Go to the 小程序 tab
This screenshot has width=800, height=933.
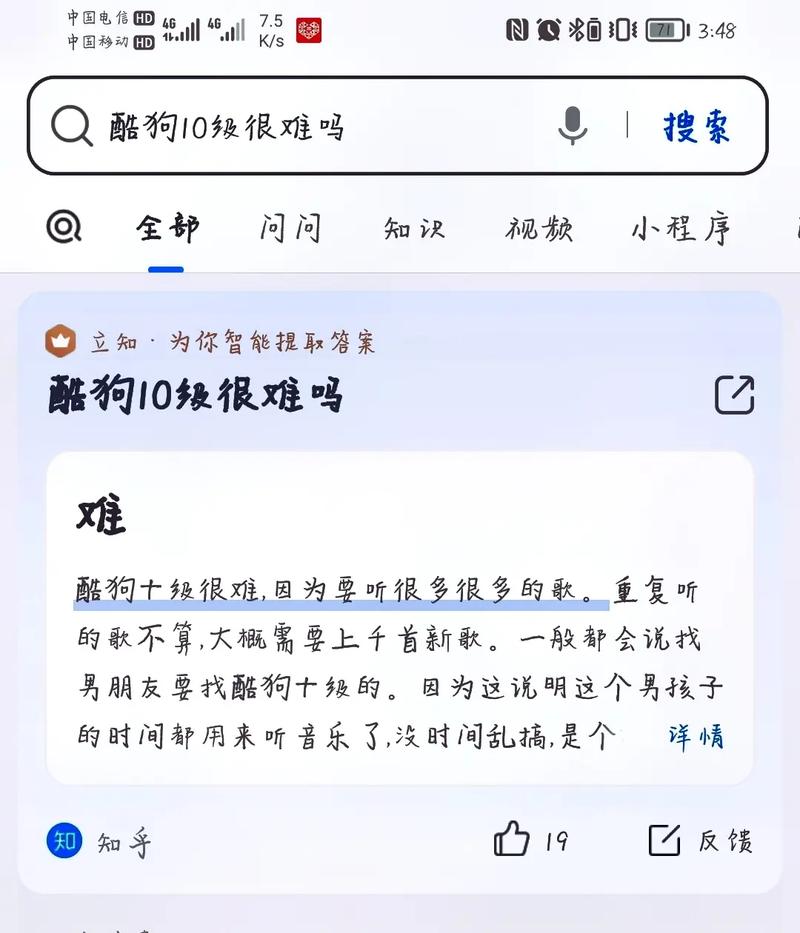click(681, 229)
